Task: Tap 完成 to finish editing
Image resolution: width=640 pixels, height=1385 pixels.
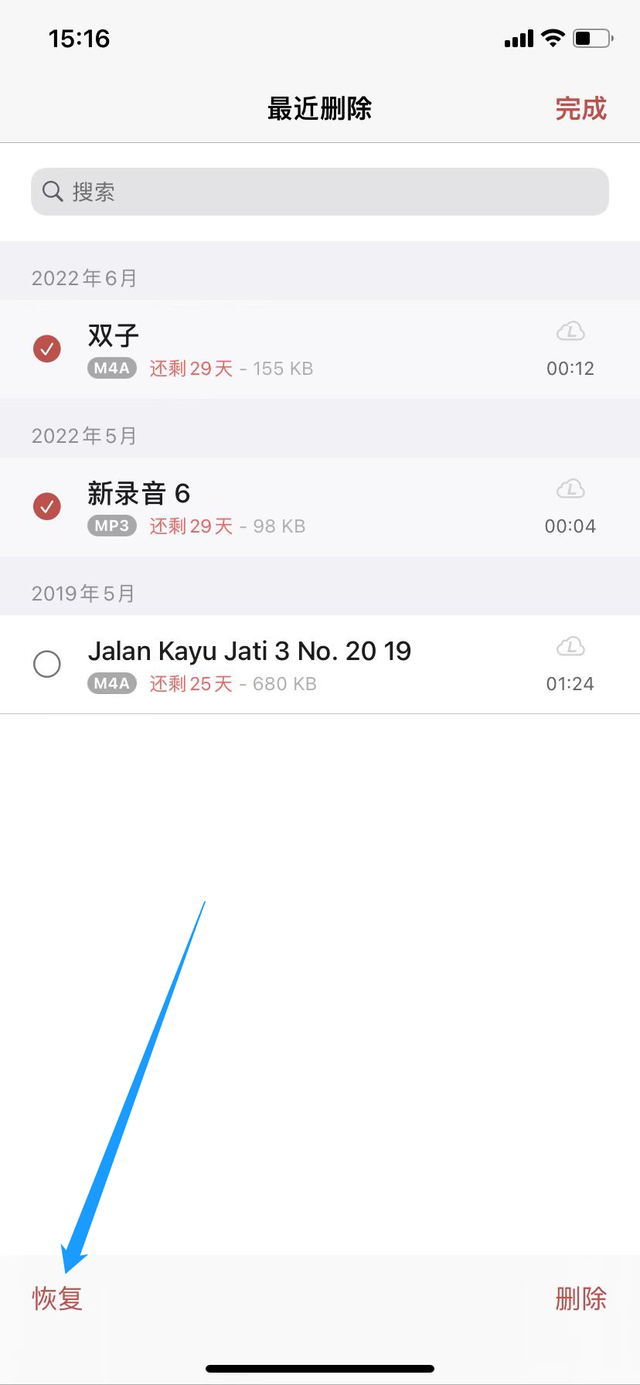Action: 581,108
